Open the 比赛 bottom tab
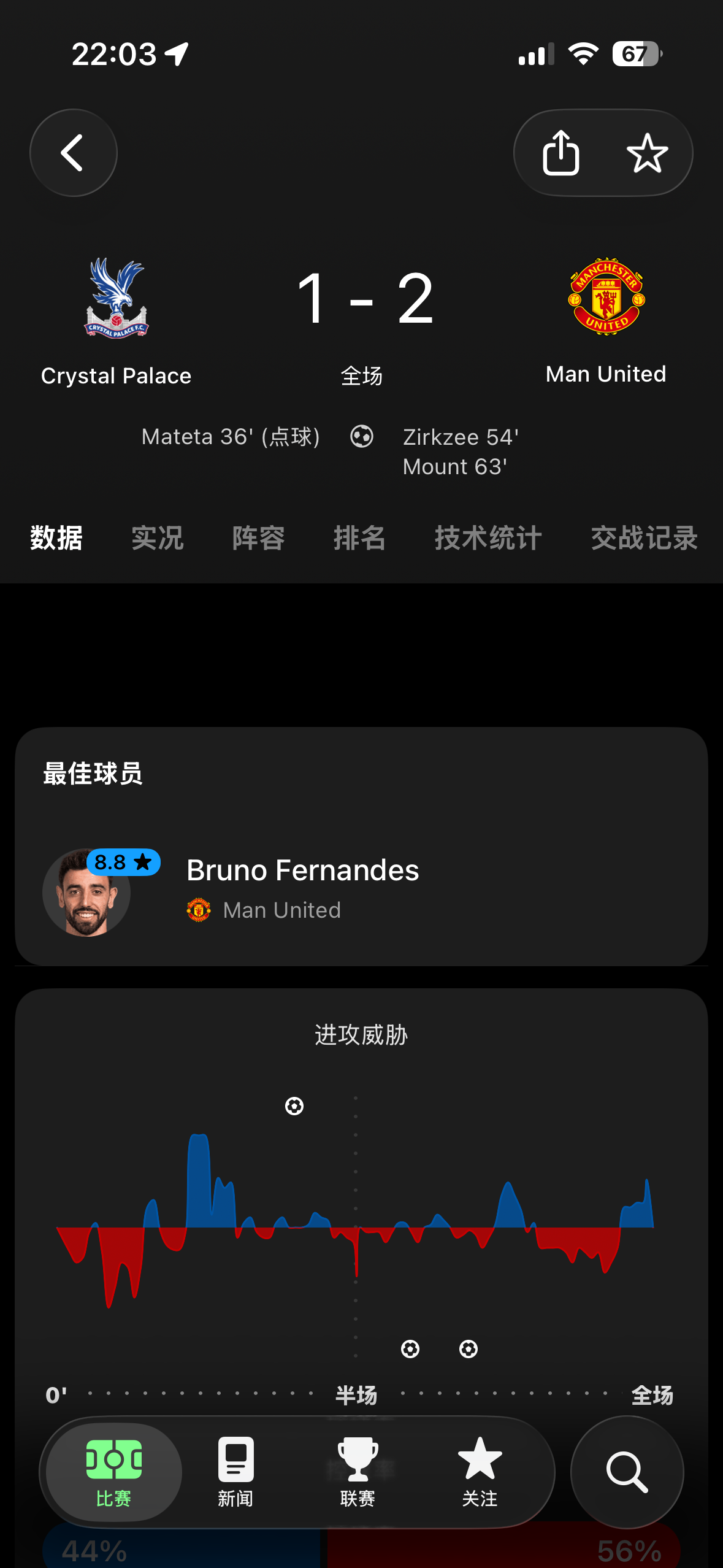Viewport: 723px width, 1568px height. (113, 1472)
